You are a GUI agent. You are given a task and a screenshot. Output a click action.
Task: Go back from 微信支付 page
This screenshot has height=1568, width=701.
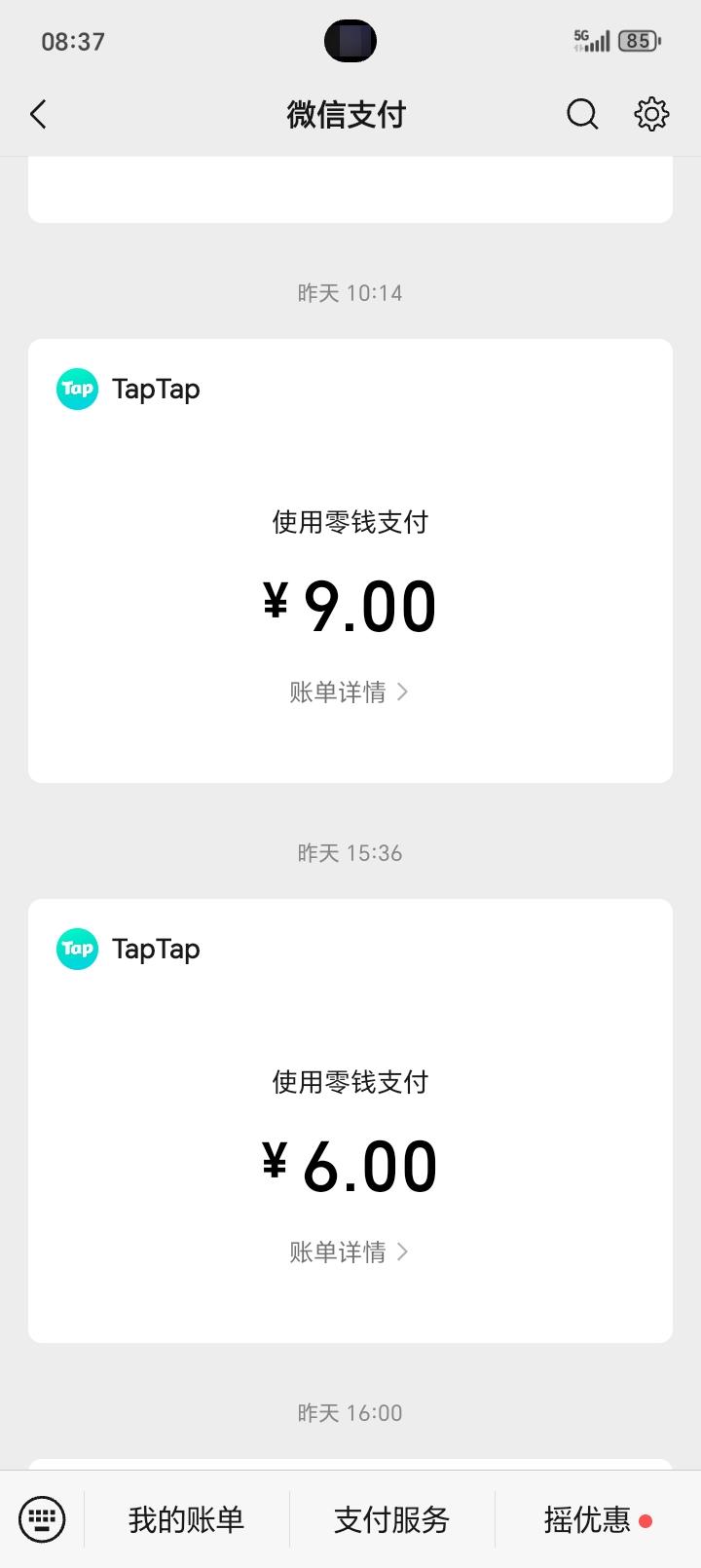[39, 115]
